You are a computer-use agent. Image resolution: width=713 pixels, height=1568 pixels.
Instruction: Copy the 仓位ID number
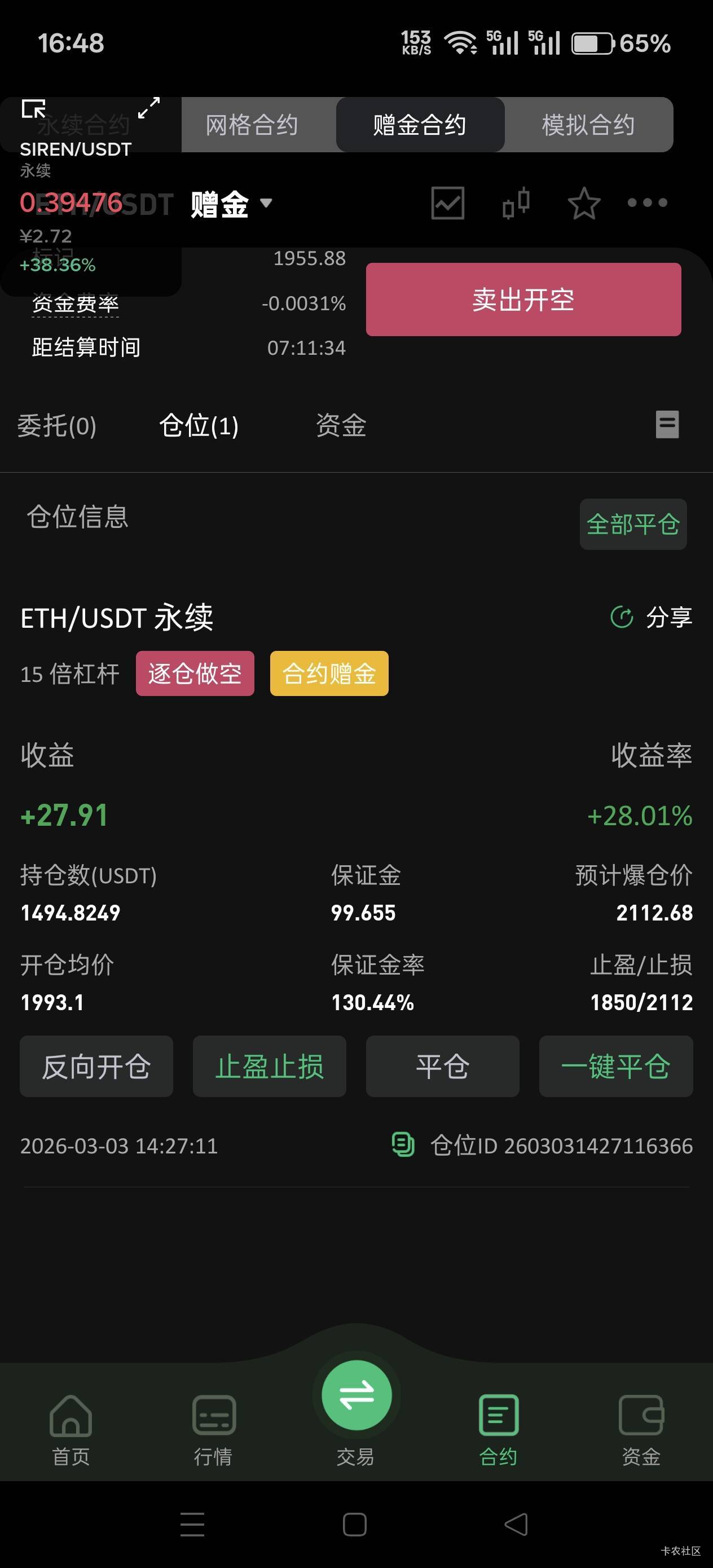click(x=403, y=1145)
